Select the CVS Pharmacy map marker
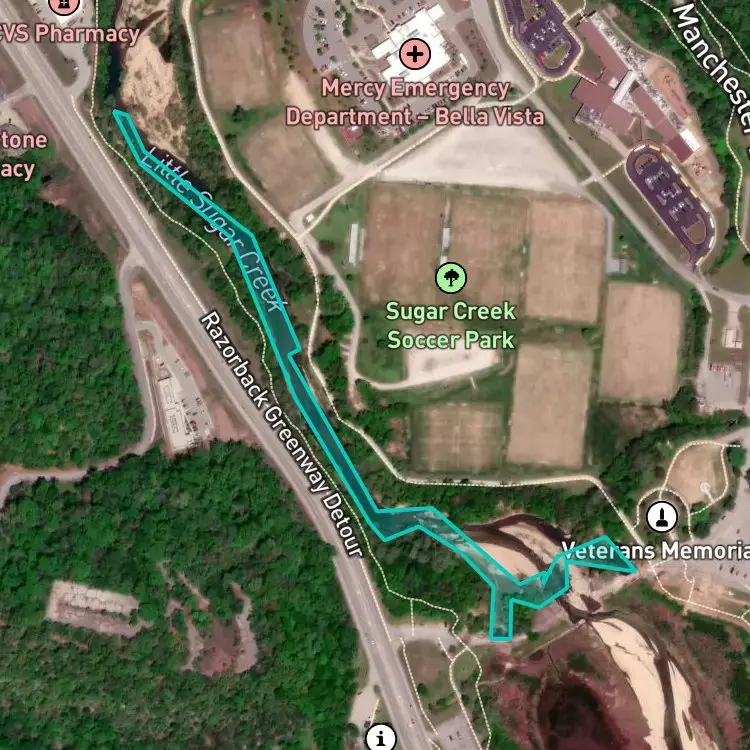The width and height of the screenshot is (750, 750). (64, 5)
